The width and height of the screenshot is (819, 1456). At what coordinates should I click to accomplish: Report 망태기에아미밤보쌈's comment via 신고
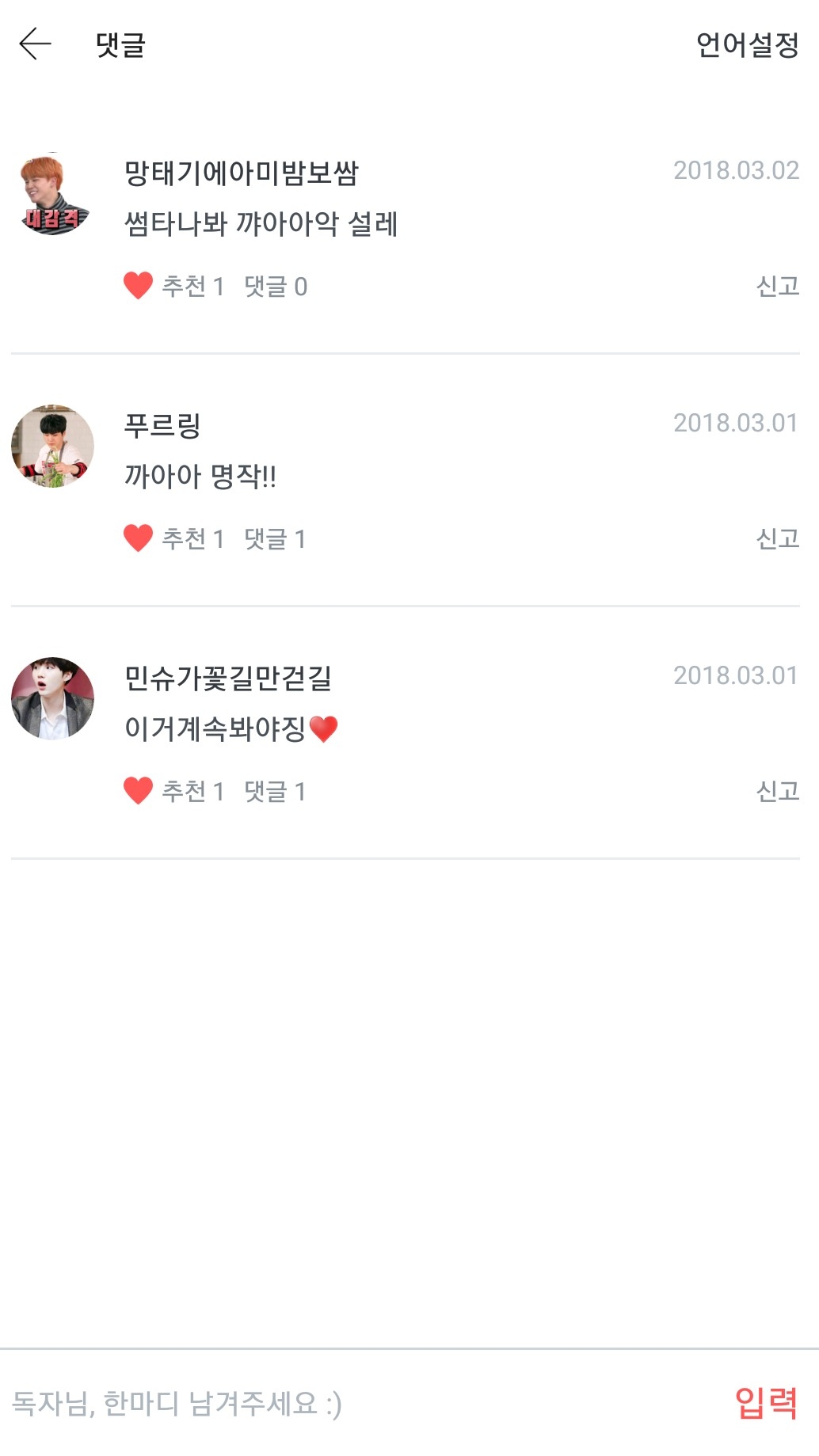[777, 286]
